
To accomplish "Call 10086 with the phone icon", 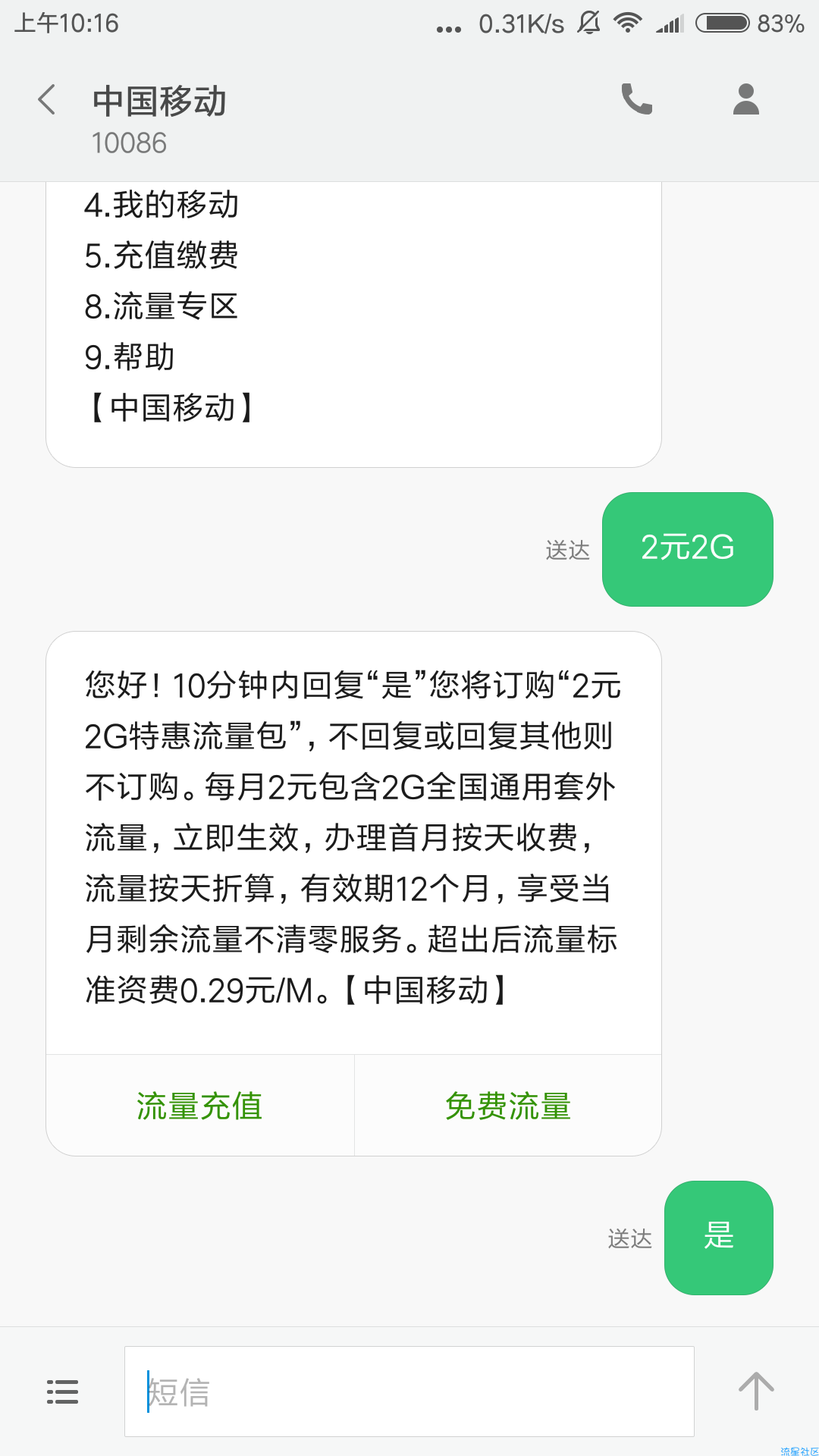I will [636, 99].
